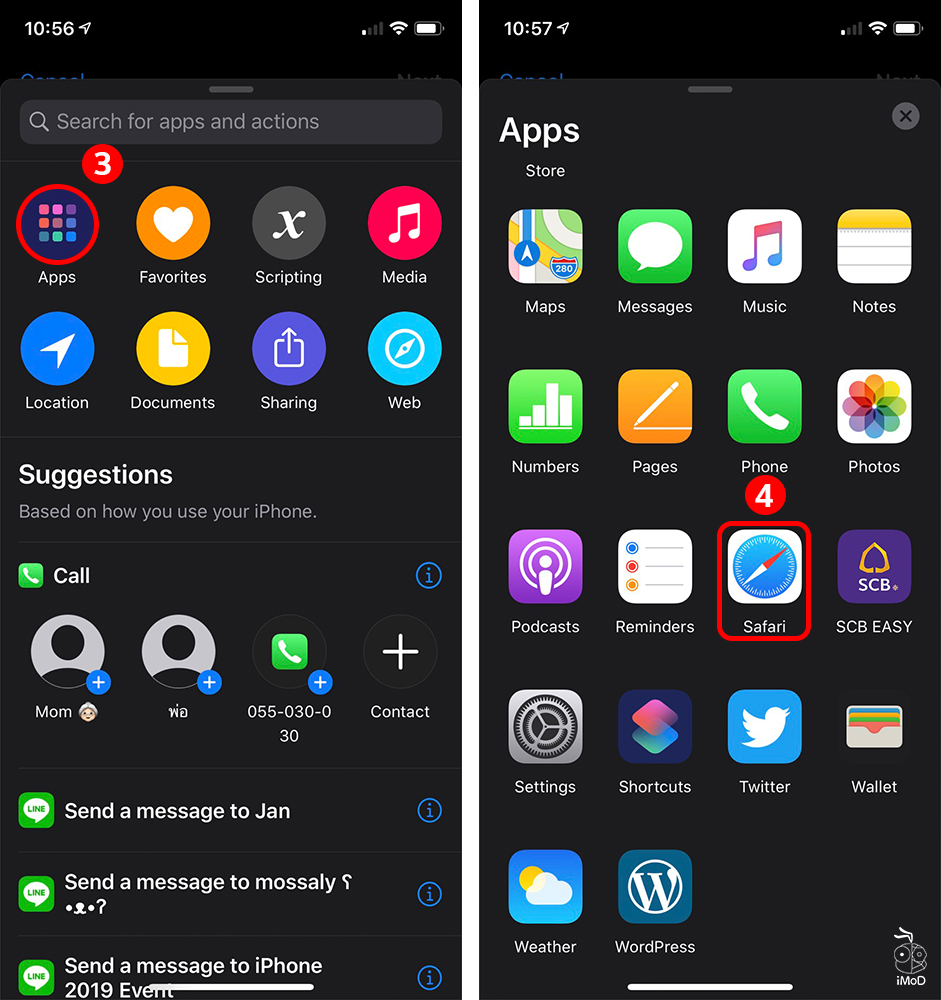Choose Safari from the apps grid
Image resolution: width=941 pixels, height=1000 pixels.
point(764,568)
